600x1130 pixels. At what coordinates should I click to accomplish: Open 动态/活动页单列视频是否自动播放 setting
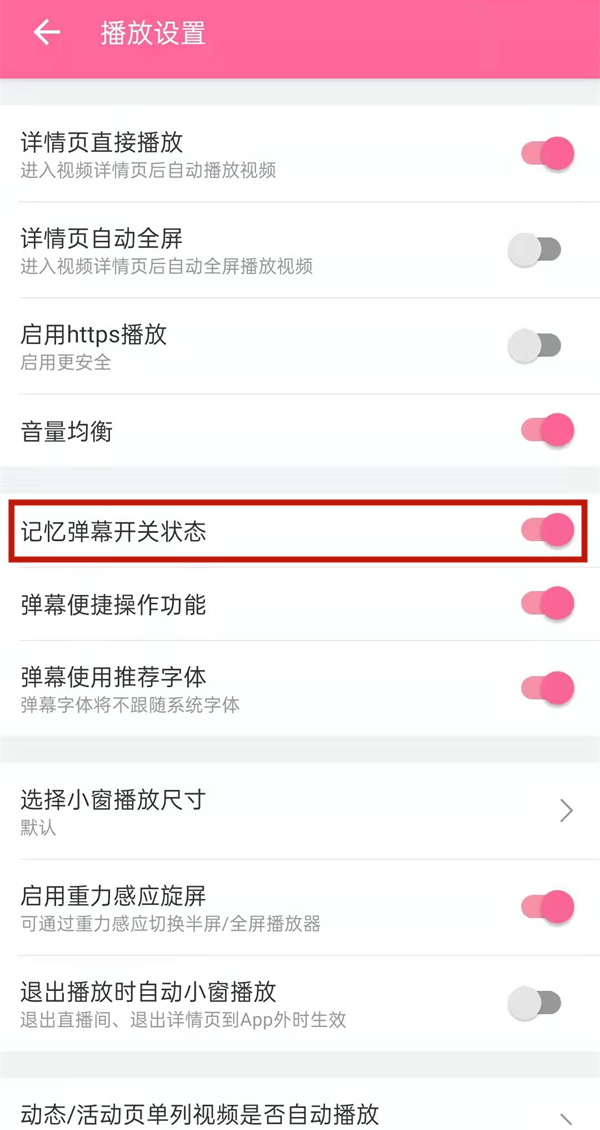[x=300, y=1112]
